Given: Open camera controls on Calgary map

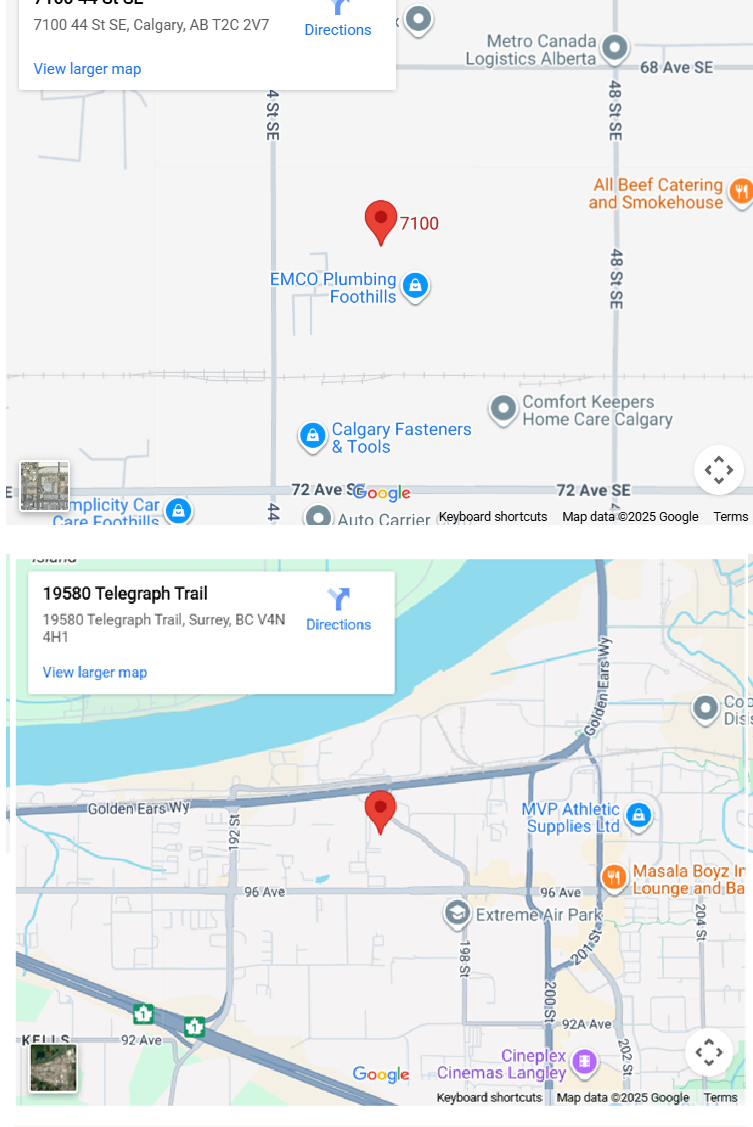Looking at the screenshot, I should pos(718,470).
